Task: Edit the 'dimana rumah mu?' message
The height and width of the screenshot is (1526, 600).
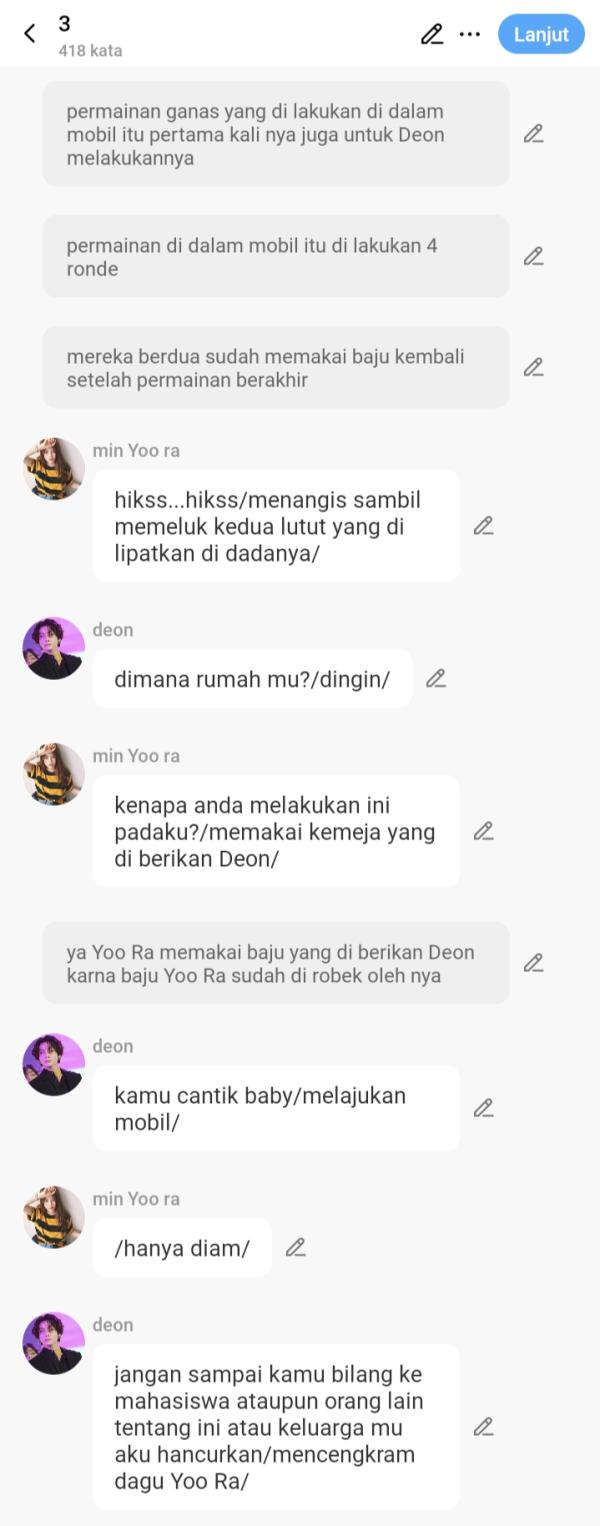Action: pos(436,679)
